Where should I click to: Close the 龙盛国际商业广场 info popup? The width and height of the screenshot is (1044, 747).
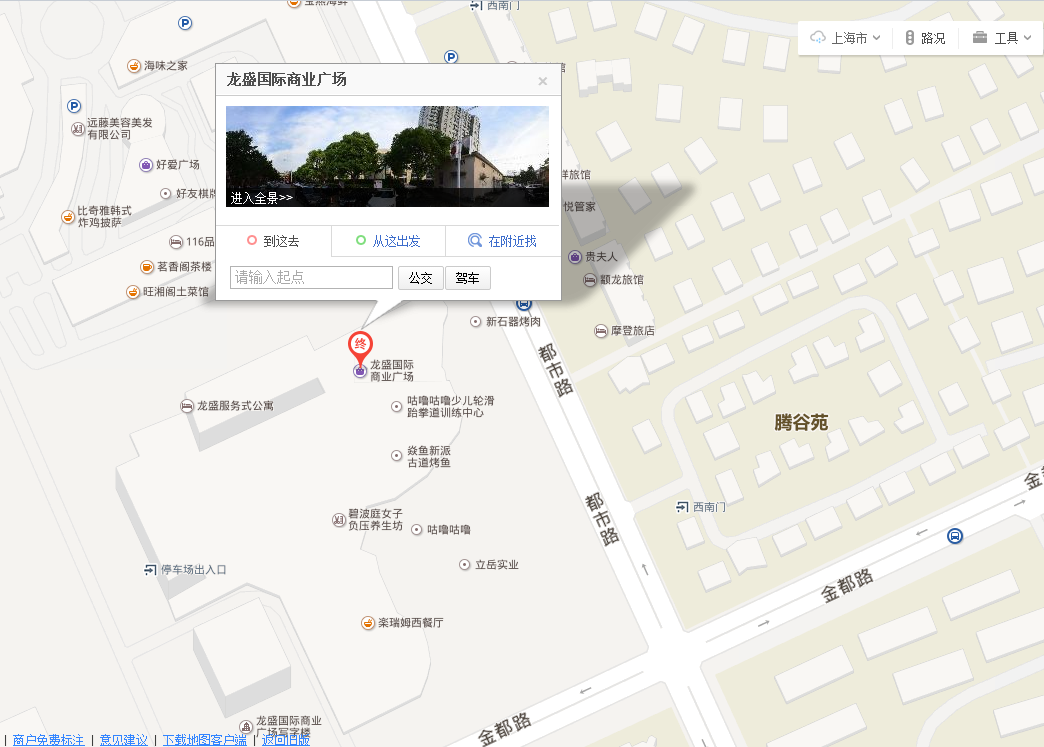(x=543, y=81)
